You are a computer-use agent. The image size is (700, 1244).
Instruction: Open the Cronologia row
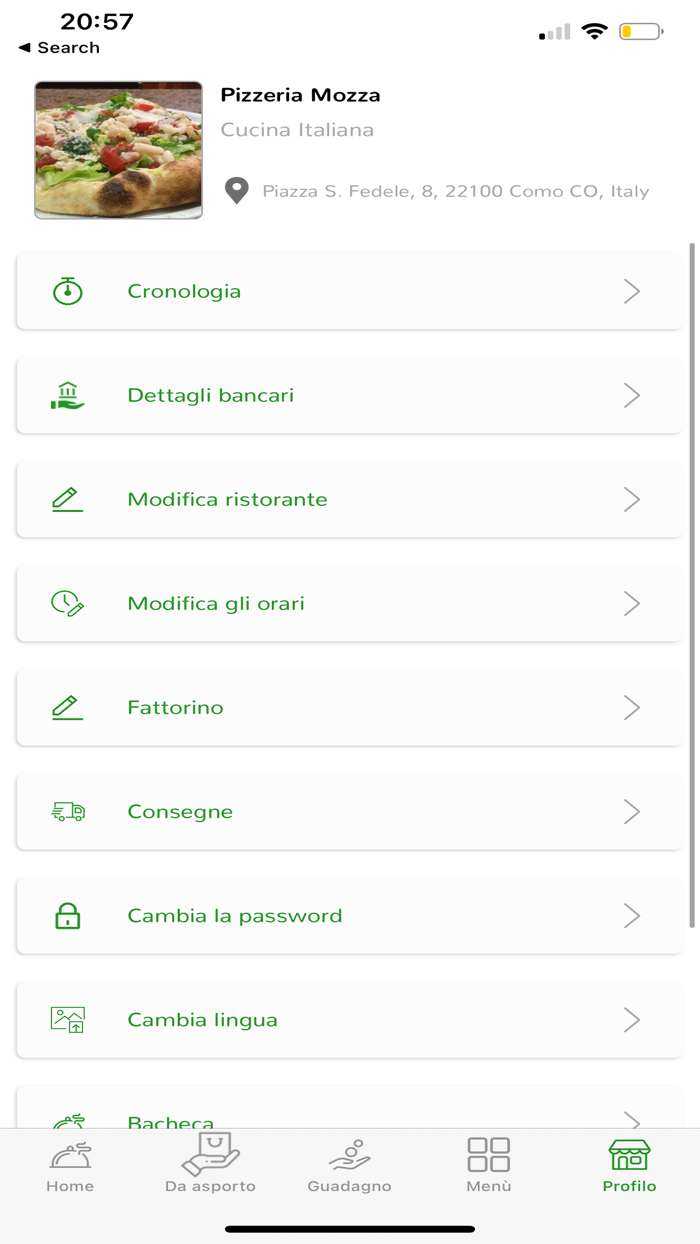click(349, 291)
